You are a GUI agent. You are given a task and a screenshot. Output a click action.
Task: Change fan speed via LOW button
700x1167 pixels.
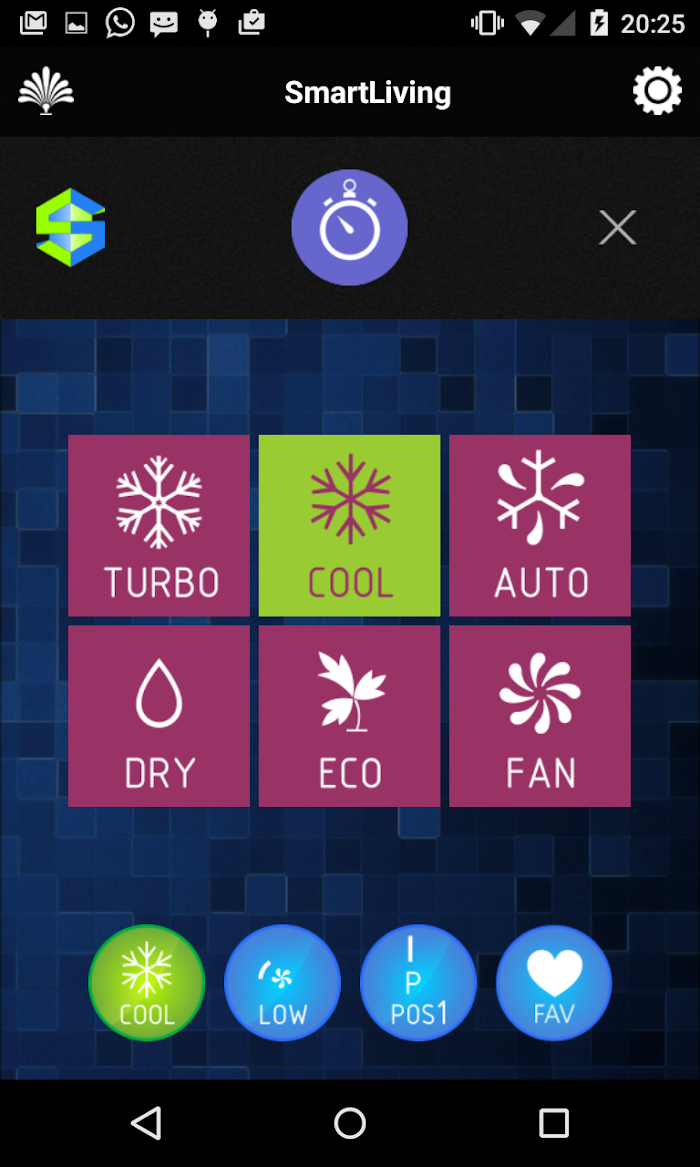pos(283,982)
